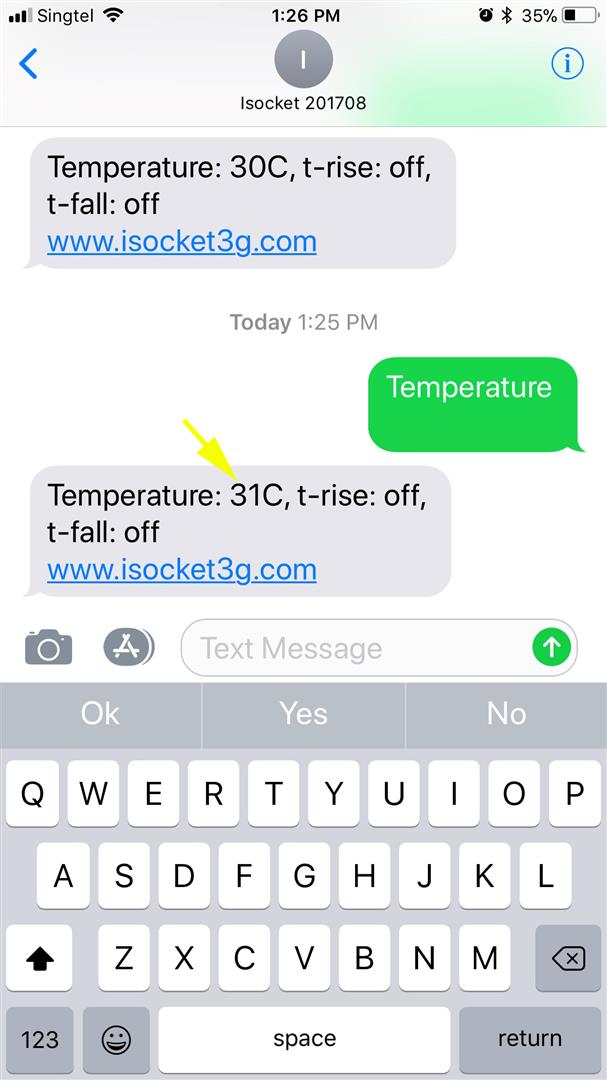Image resolution: width=607 pixels, height=1080 pixels.
Task: Go back to the messages list
Action: point(28,63)
